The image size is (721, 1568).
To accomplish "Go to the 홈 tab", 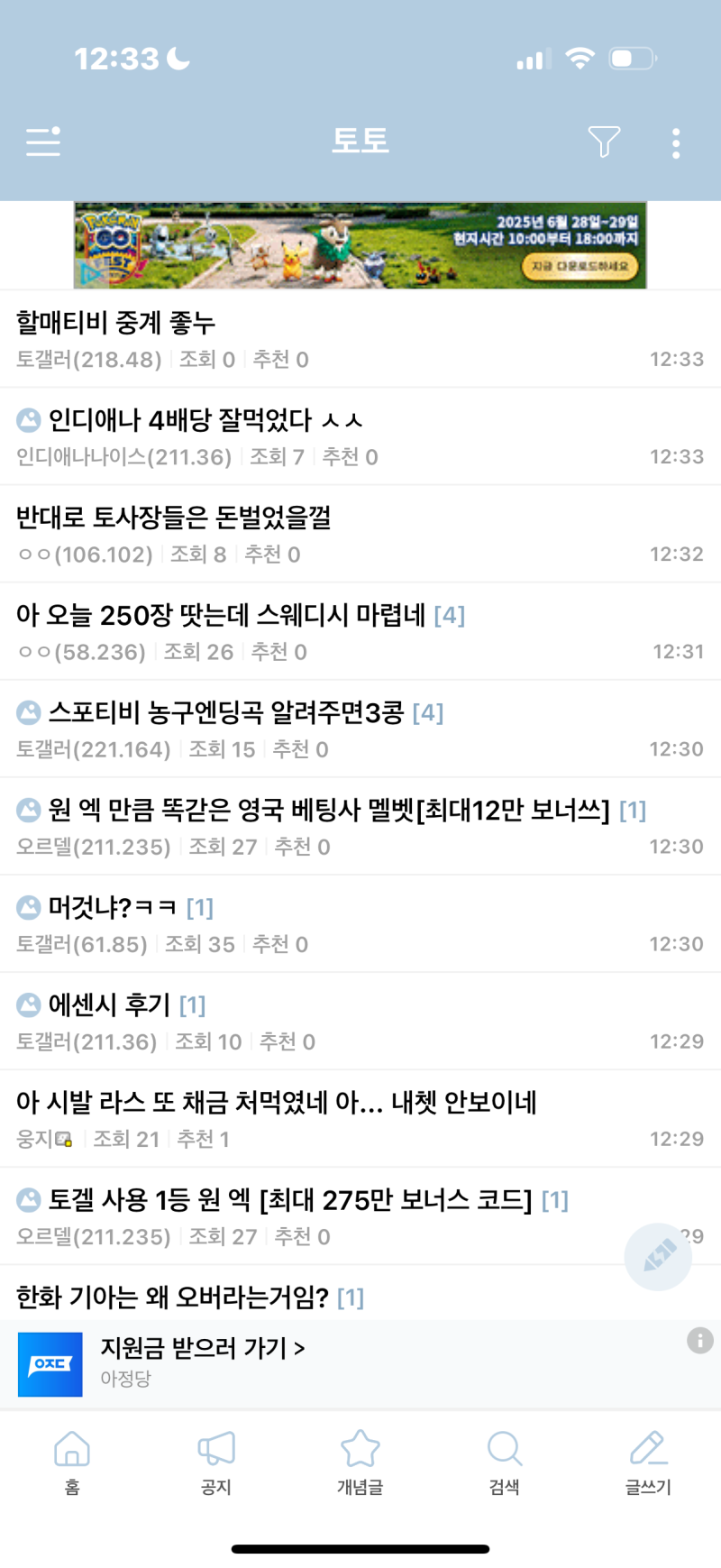I will [x=72, y=1463].
